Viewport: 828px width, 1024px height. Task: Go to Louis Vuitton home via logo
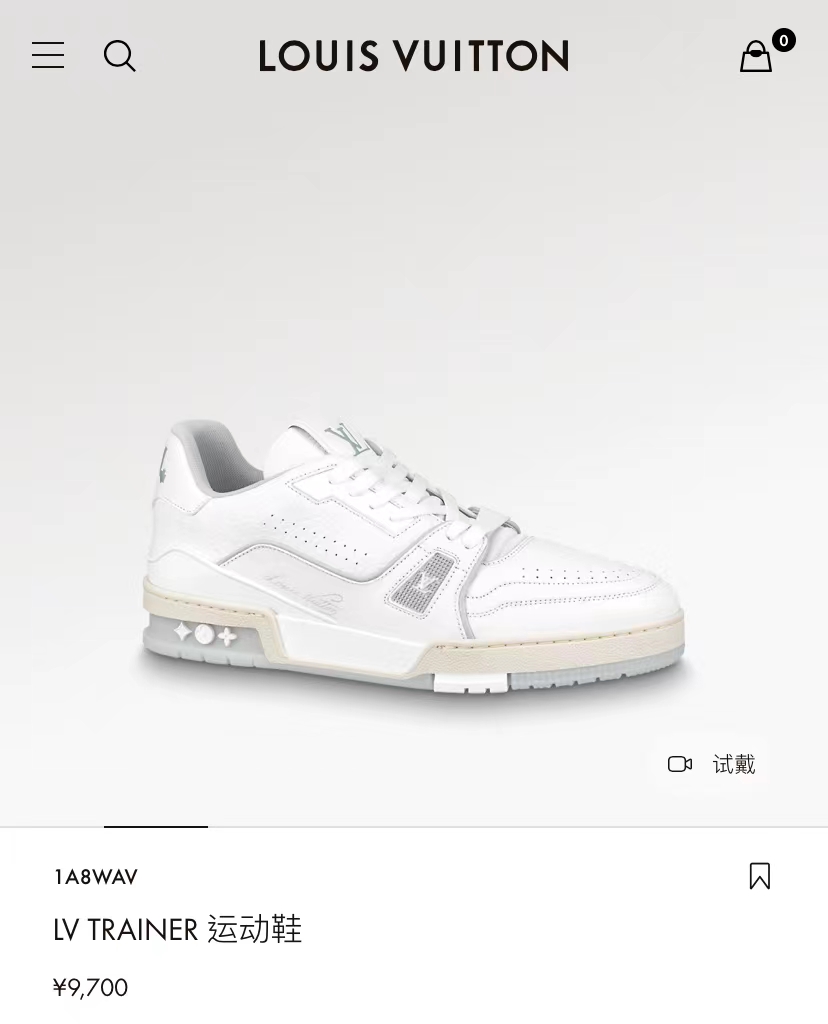pyautogui.click(x=414, y=56)
